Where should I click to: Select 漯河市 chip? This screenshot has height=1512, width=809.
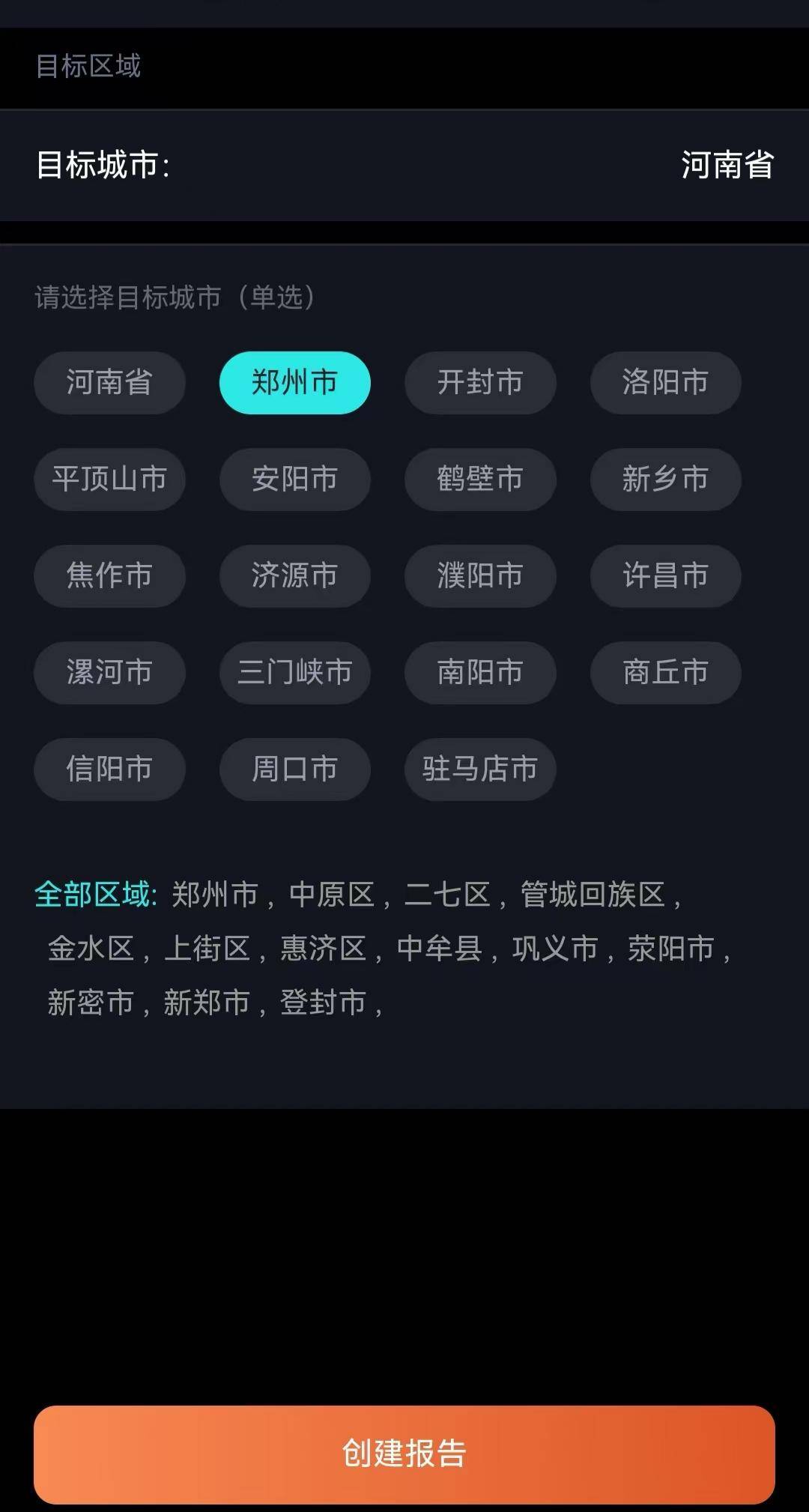[x=109, y=672]
